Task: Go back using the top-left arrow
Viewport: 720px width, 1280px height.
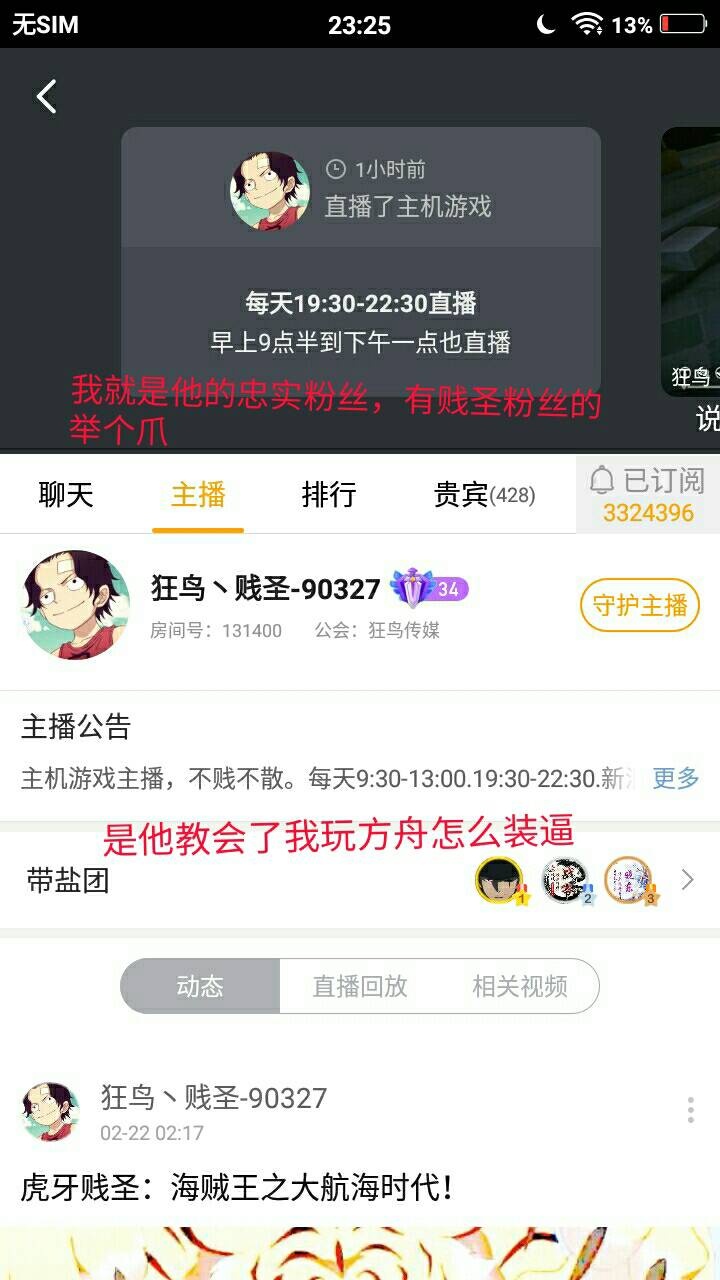Action: 46,97
